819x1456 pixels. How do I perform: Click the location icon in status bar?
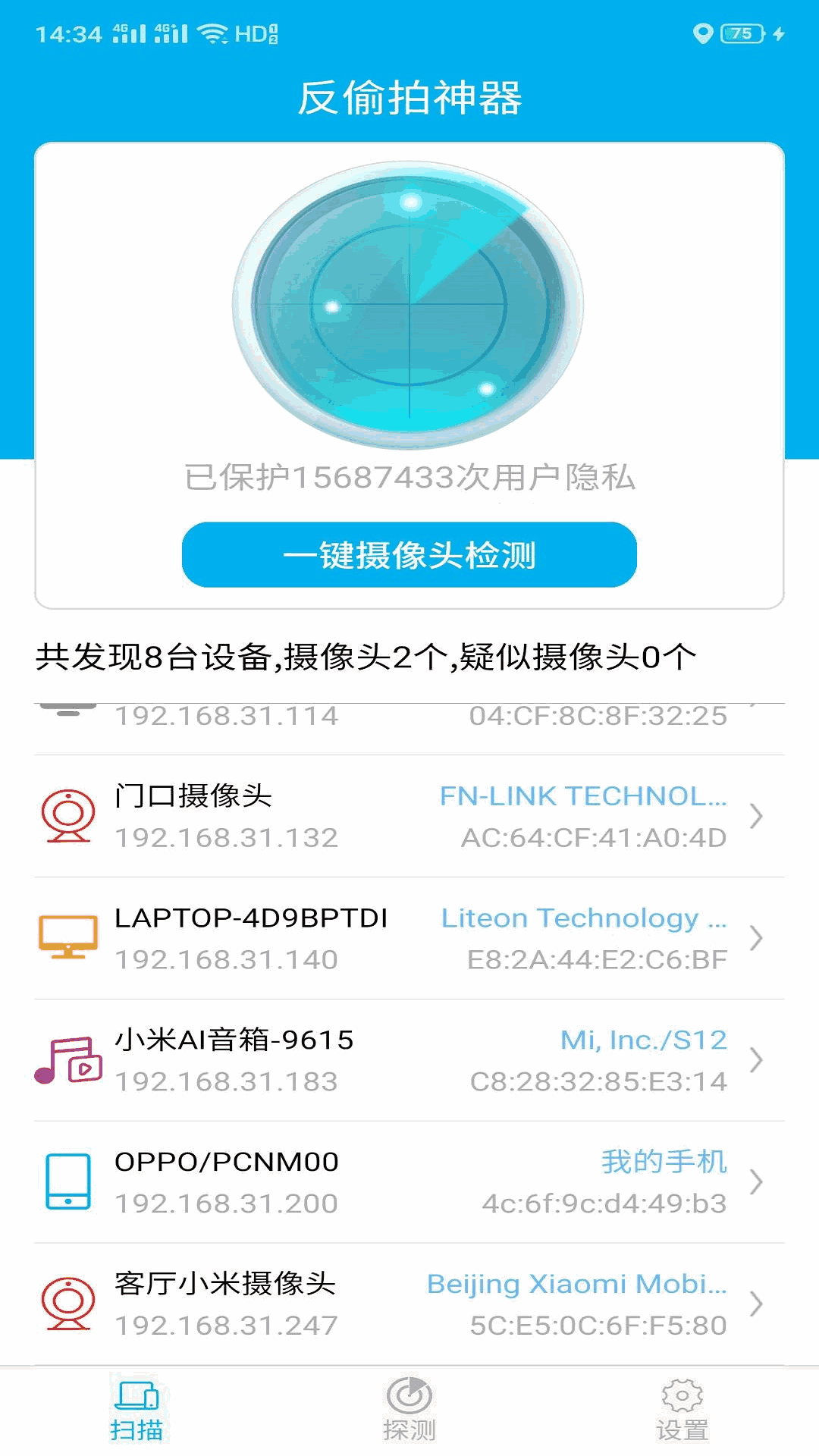(704, 34)
